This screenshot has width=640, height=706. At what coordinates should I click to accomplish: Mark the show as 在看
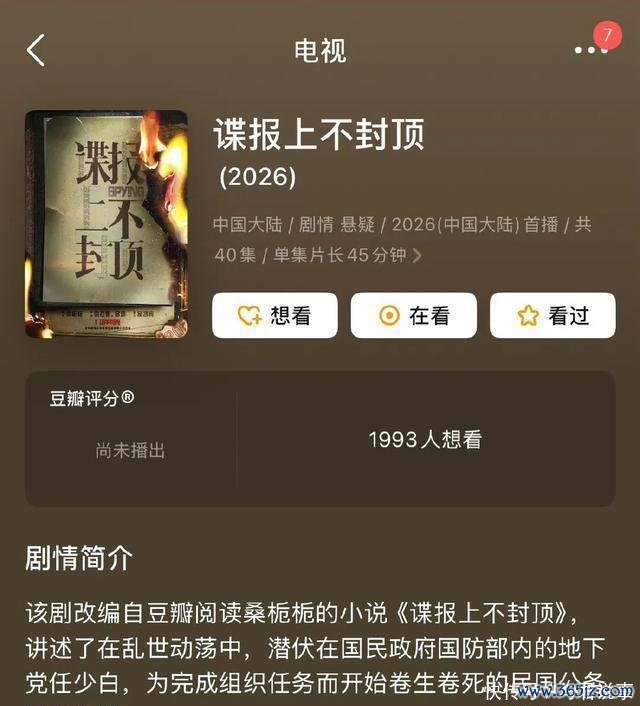click(414, 316)
